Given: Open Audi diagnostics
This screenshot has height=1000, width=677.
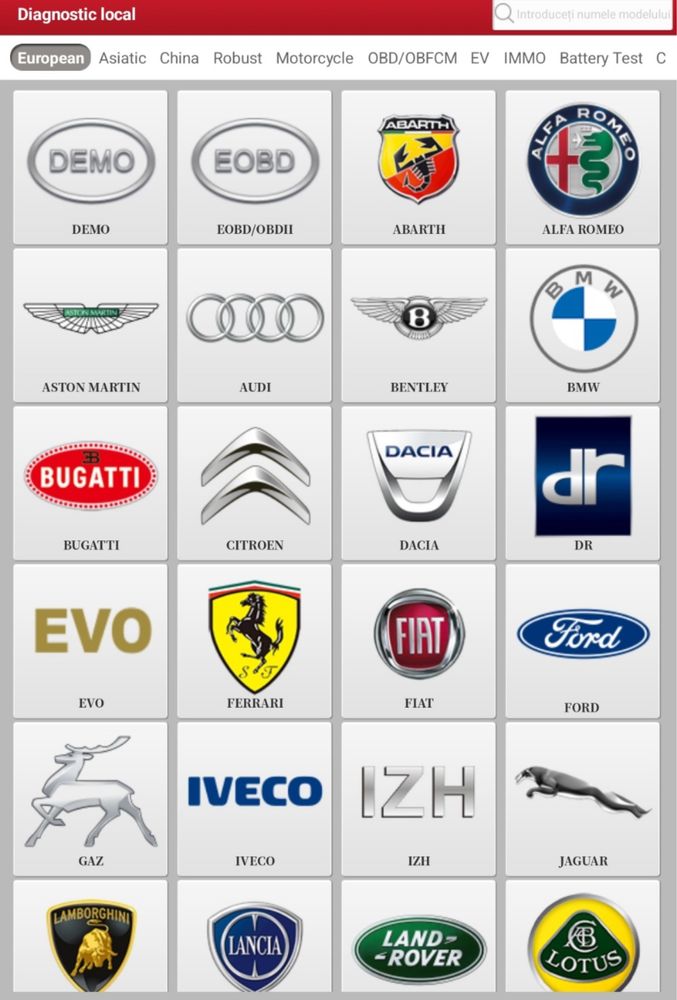Looking at the screenshot, I should point(255,325).
